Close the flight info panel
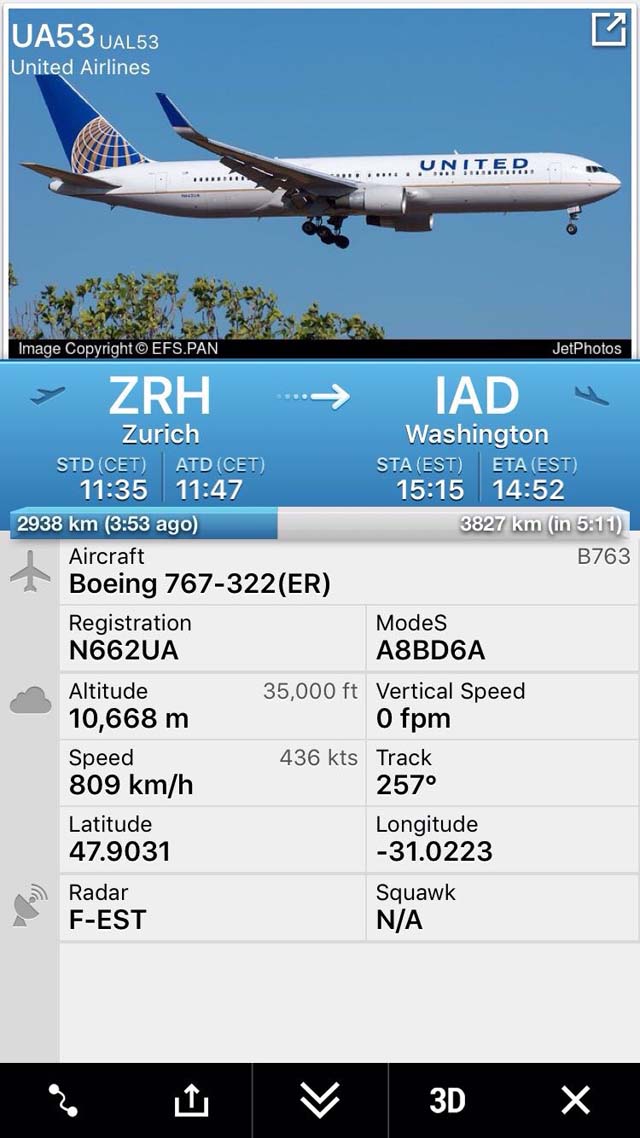640x1138 pixels. pyautogui.click(x=576, y=1100)
